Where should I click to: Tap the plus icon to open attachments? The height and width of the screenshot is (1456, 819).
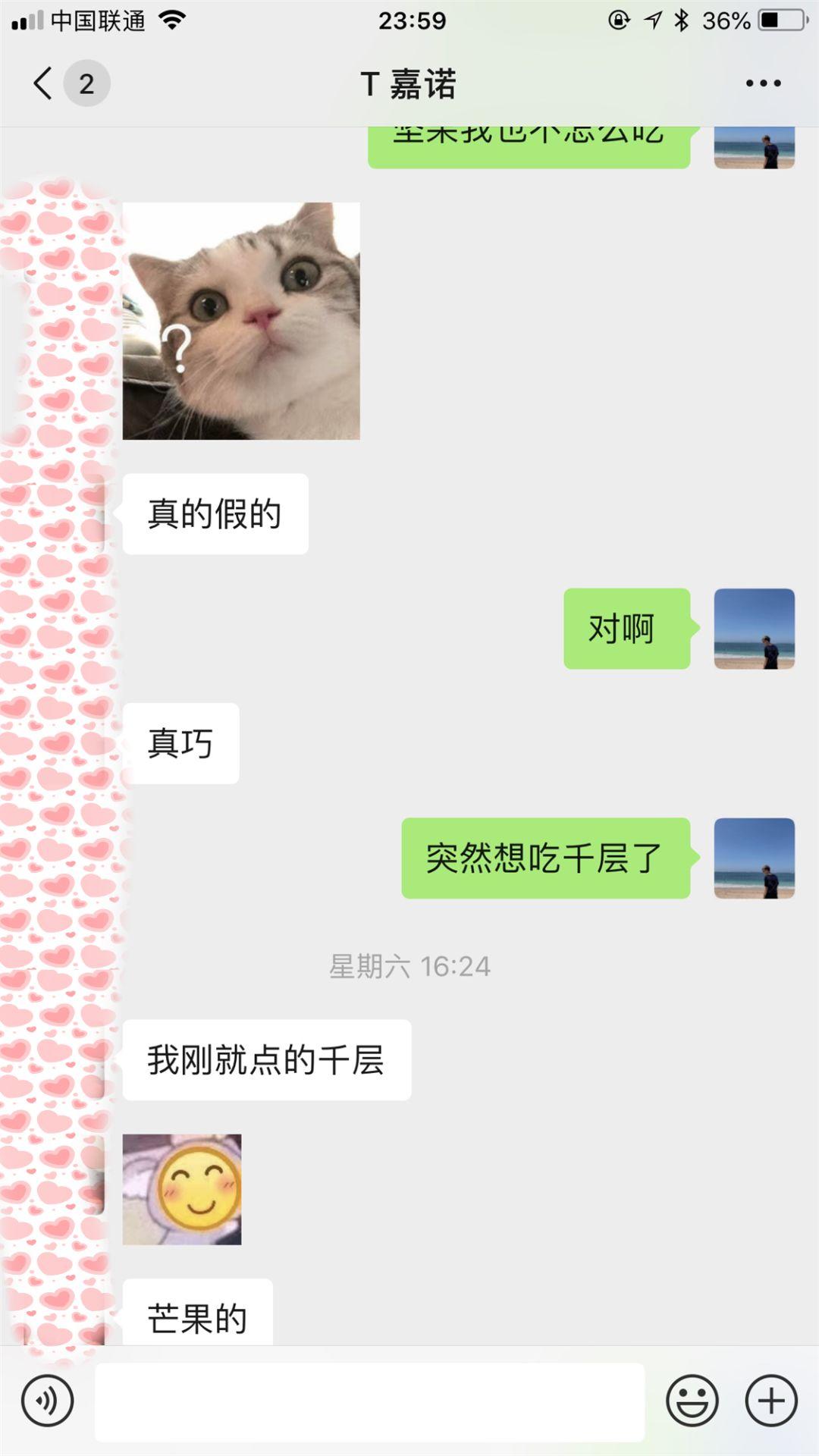pyautogui.click(x=770, y=1399)
